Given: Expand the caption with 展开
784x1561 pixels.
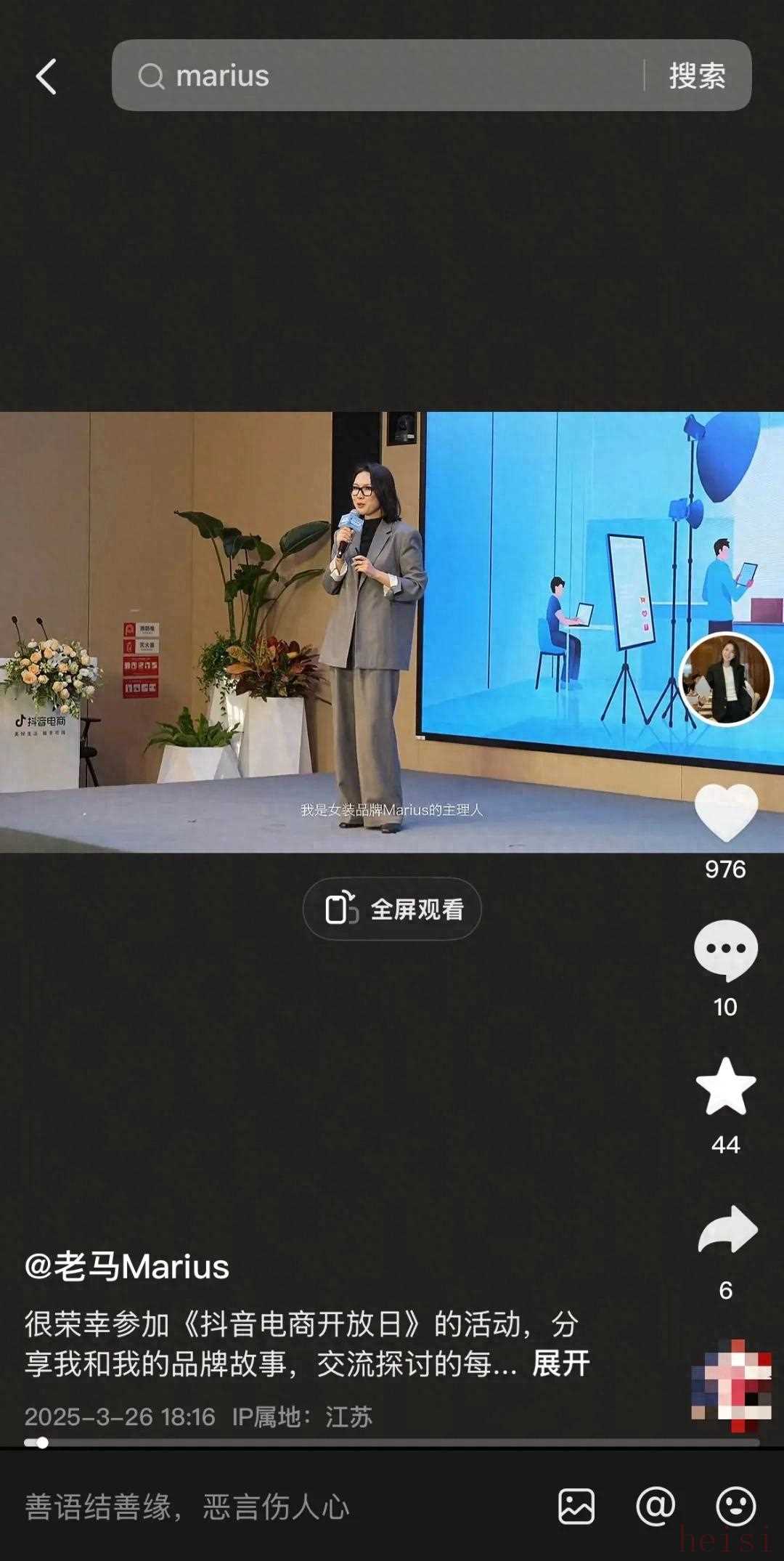Looking at the screenshot, I should click(x=560, y=1364).
